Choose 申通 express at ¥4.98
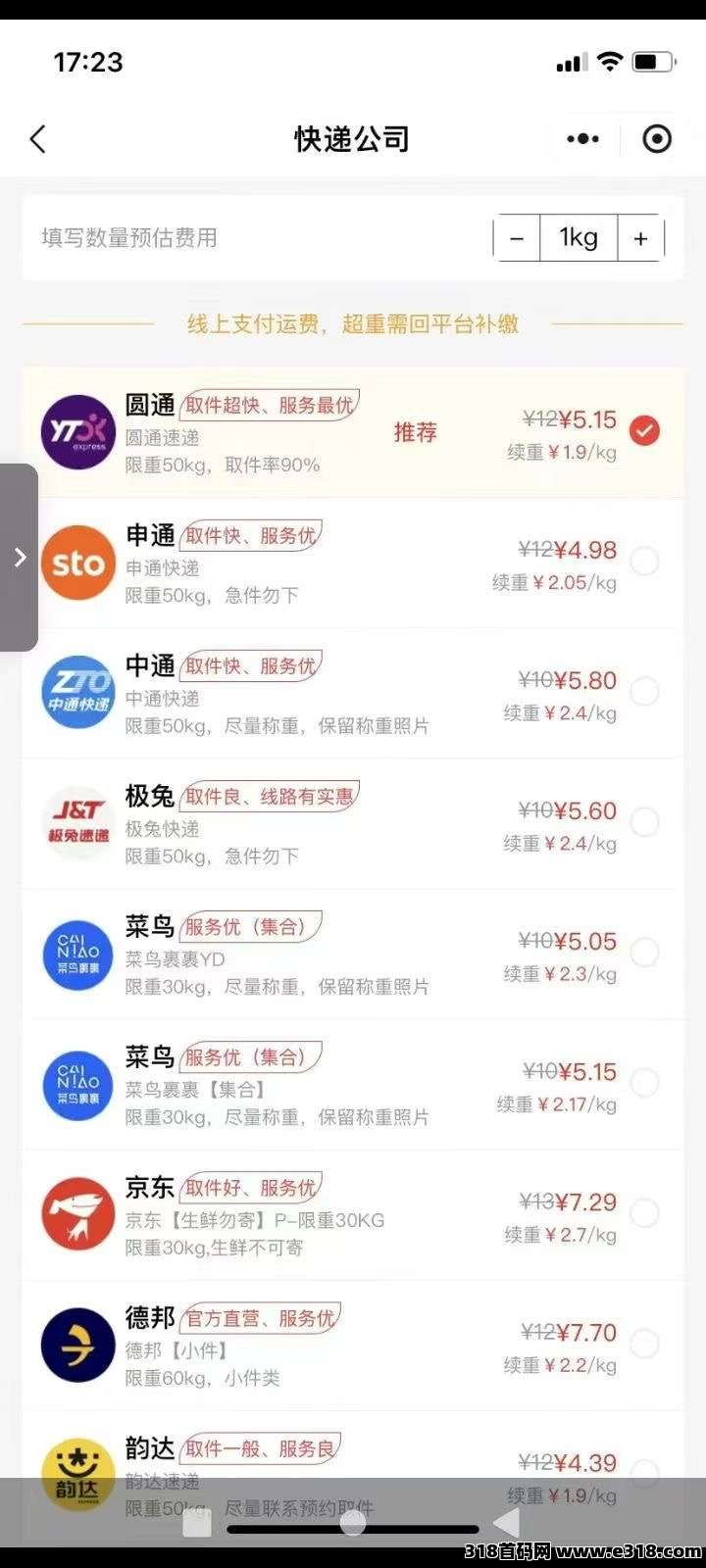This screenshot has width=706, height=1568. pos(353,563)
